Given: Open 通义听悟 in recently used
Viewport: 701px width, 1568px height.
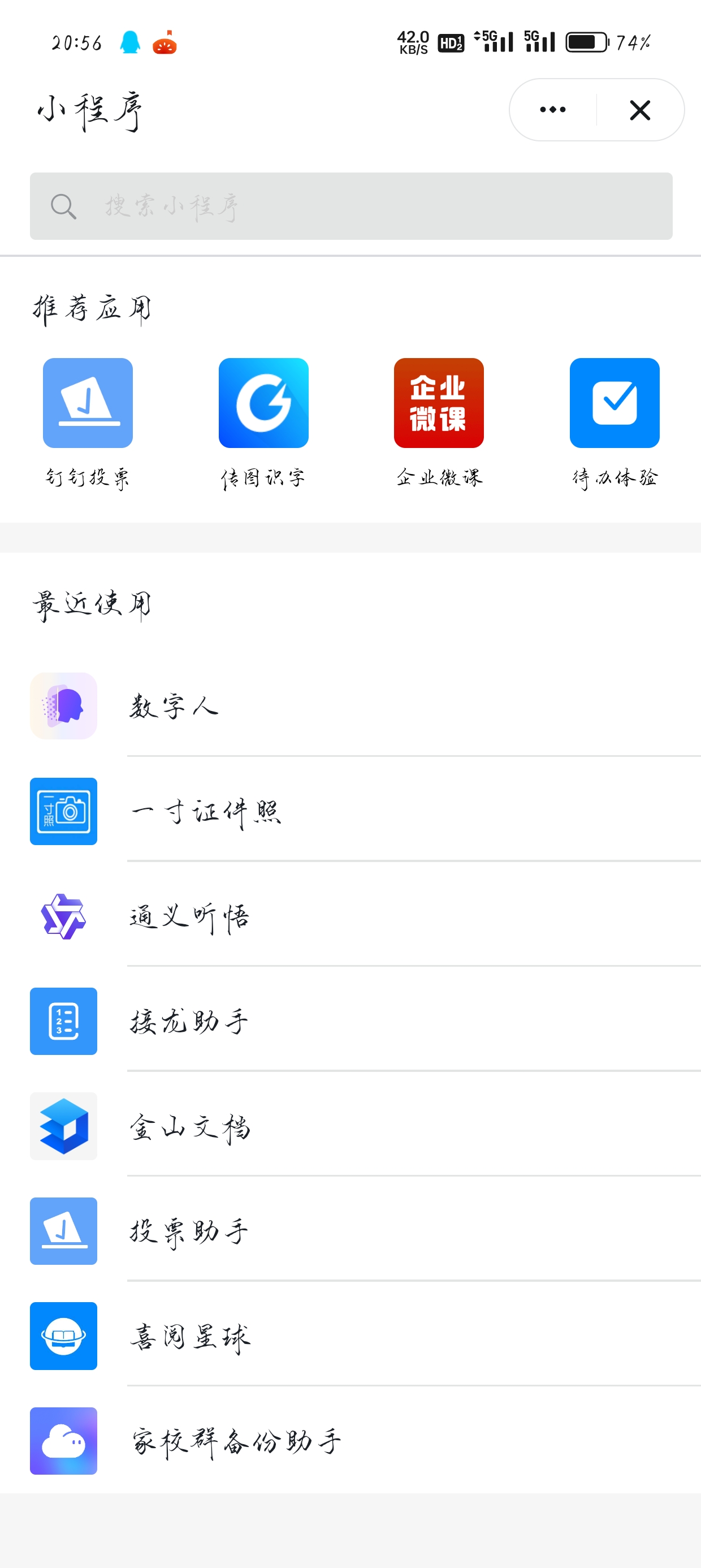Looking at the screenshot, I should (x=189, y=917).
